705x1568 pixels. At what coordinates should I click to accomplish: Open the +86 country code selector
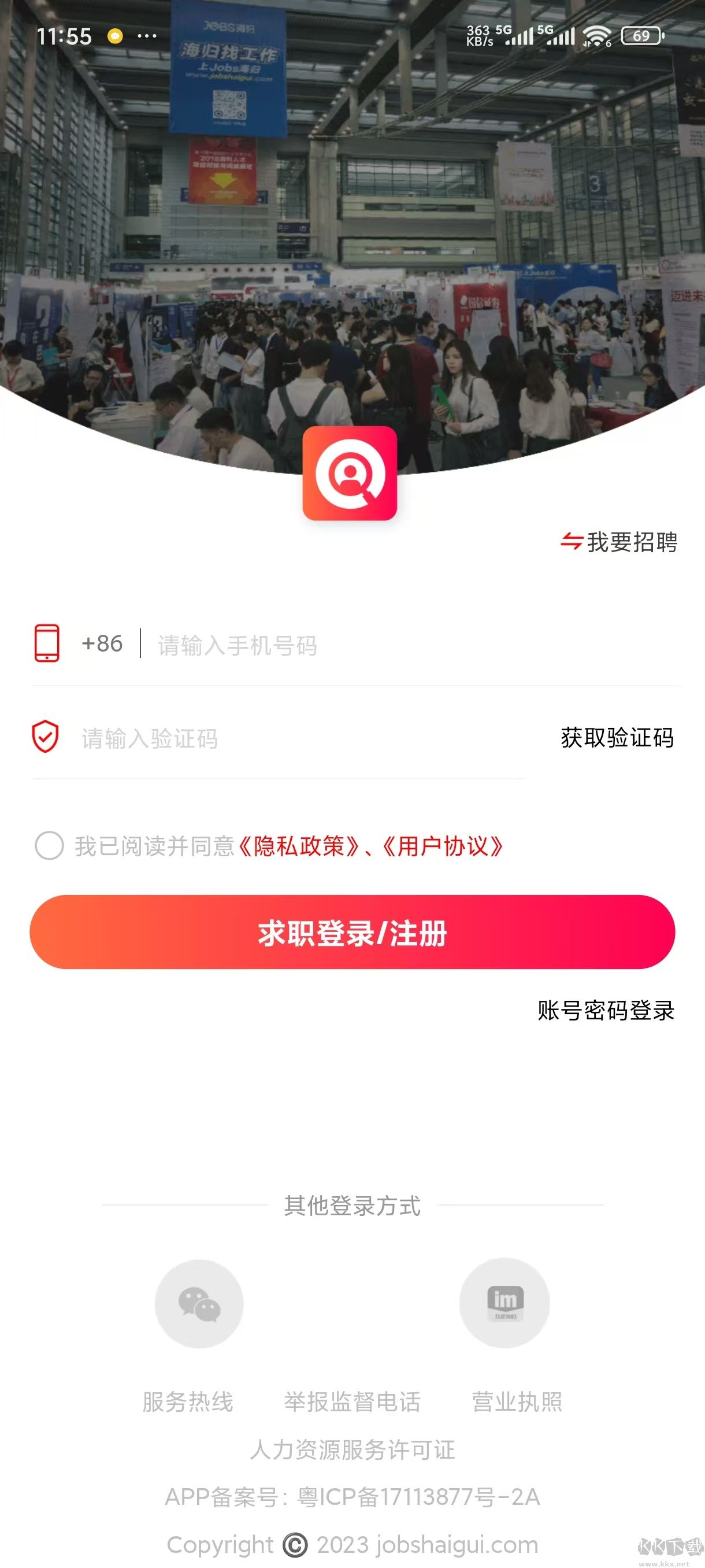click(x=101, y=645)
